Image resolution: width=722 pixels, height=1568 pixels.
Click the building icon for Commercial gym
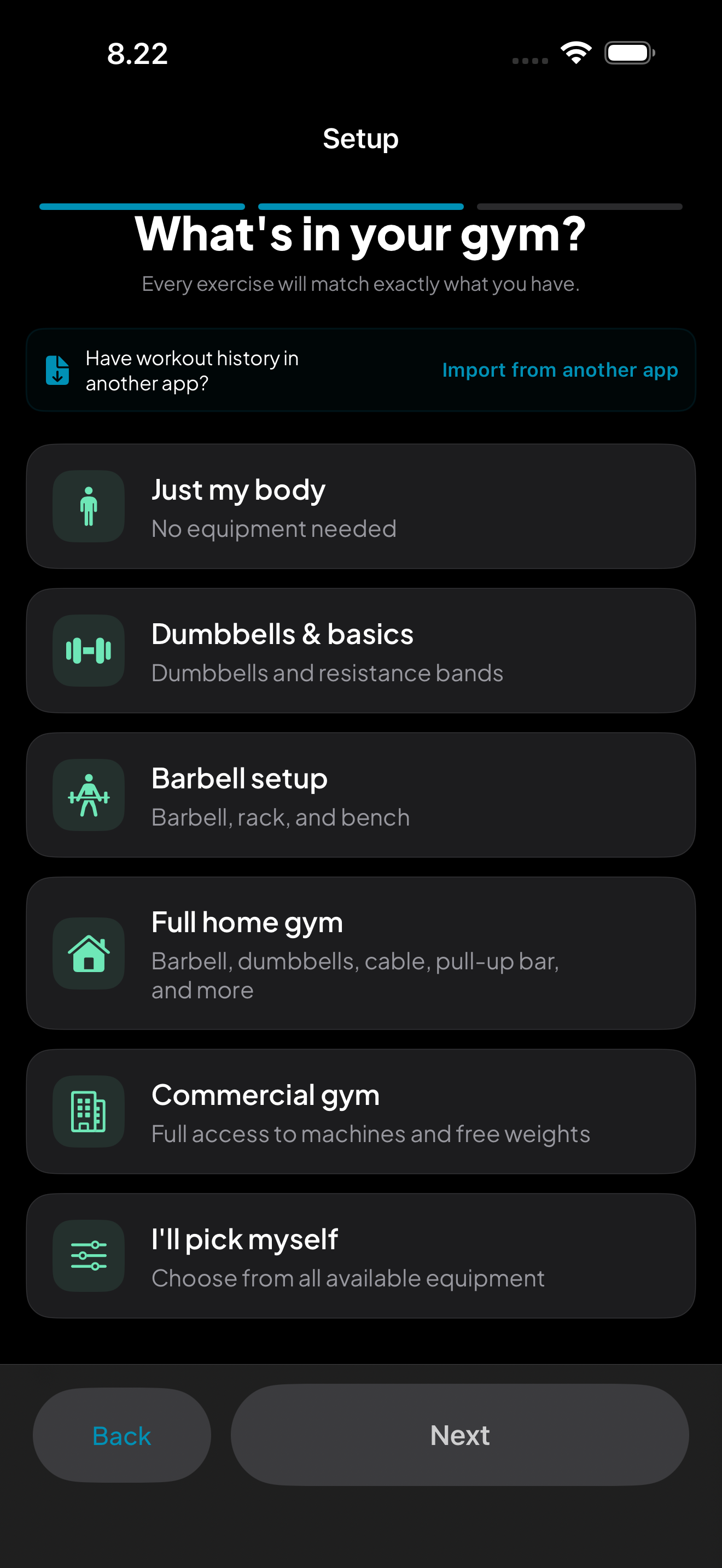[88, 1111]
